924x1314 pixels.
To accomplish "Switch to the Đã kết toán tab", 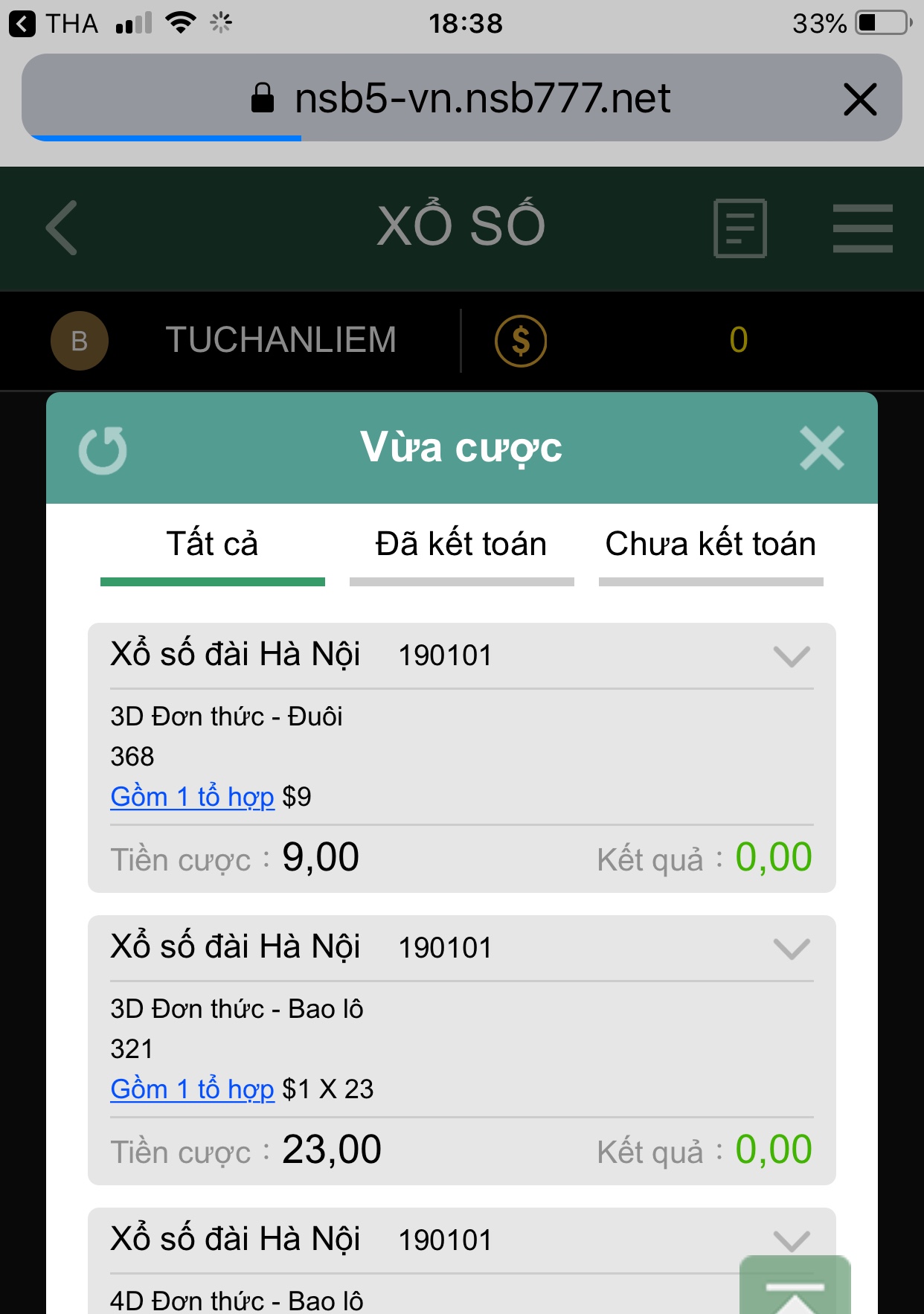I will 461,546.
